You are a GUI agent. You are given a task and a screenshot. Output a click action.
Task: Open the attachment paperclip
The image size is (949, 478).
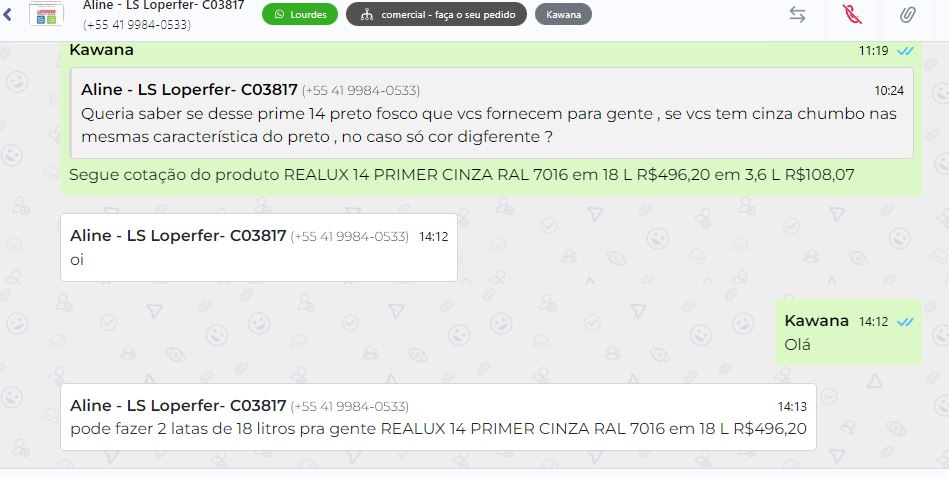[x=907, y=15]
